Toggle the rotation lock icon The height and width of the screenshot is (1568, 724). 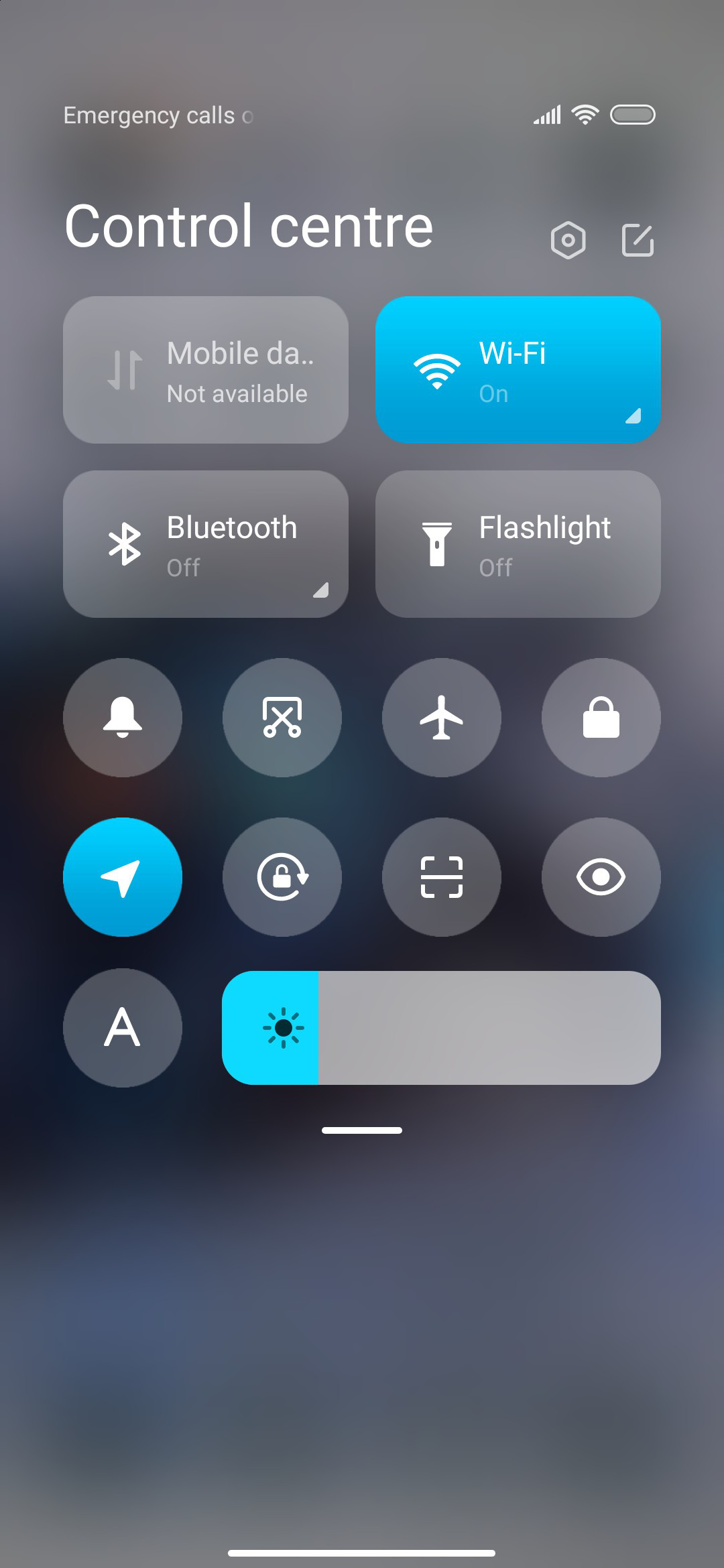[282, 877]
